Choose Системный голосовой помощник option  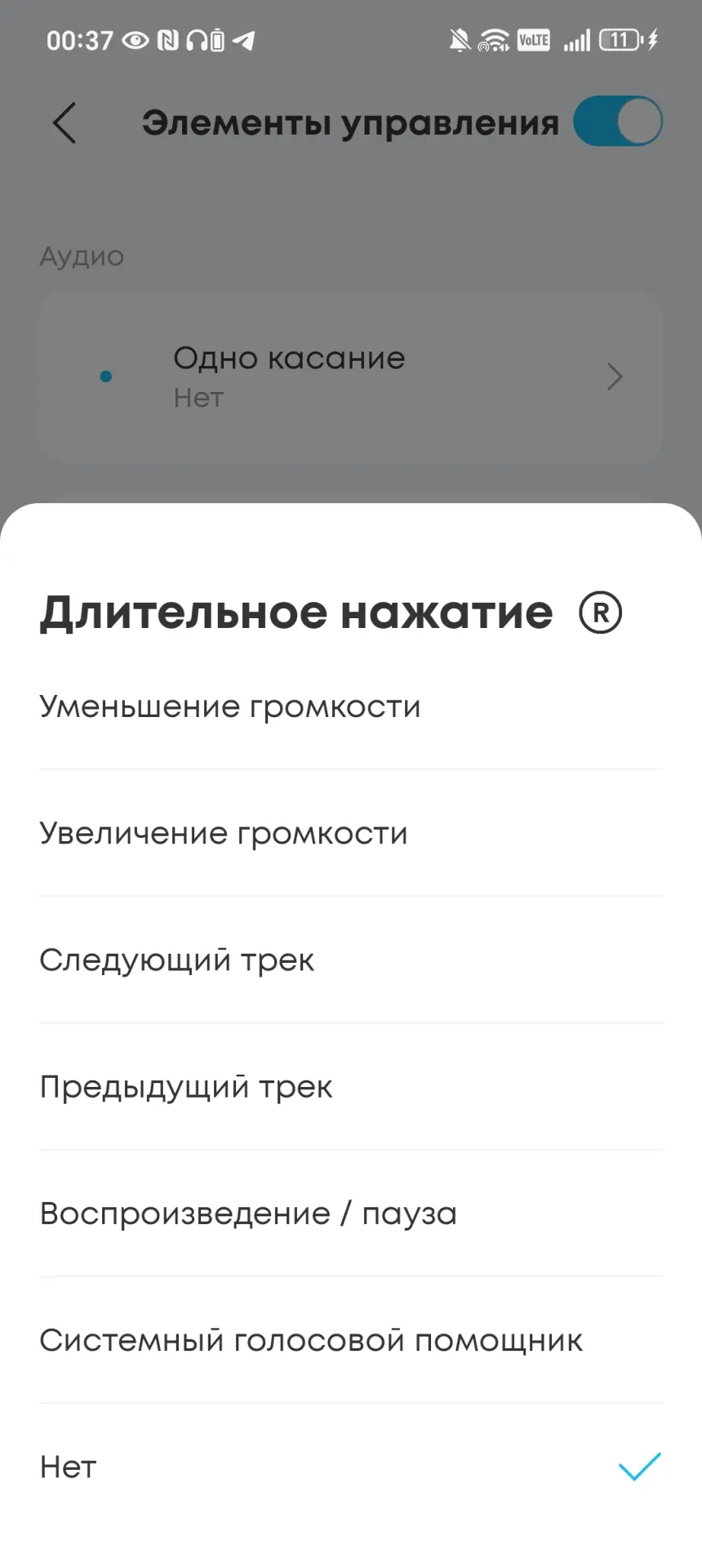click(x=311, y=1340)
